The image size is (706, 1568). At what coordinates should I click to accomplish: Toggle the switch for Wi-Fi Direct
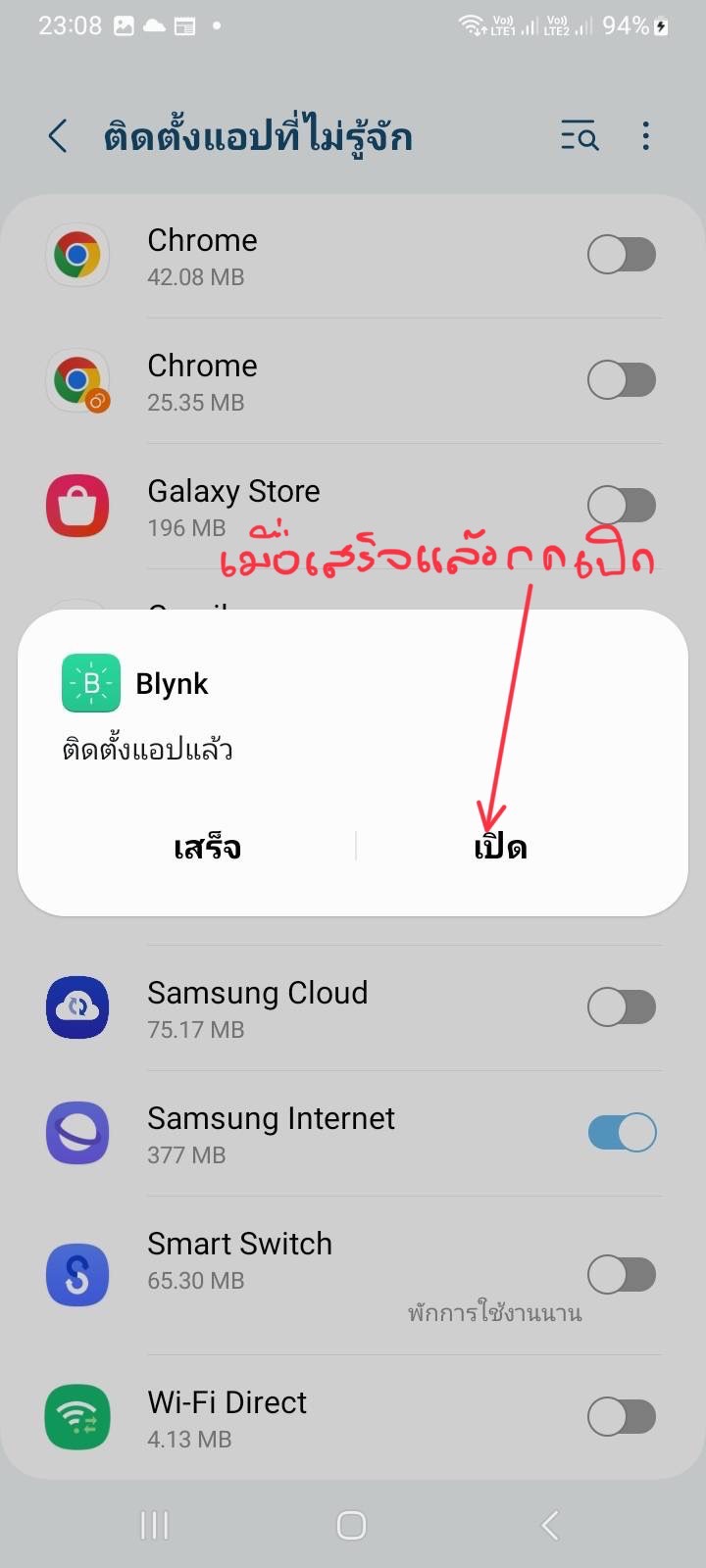[622, 1417]
